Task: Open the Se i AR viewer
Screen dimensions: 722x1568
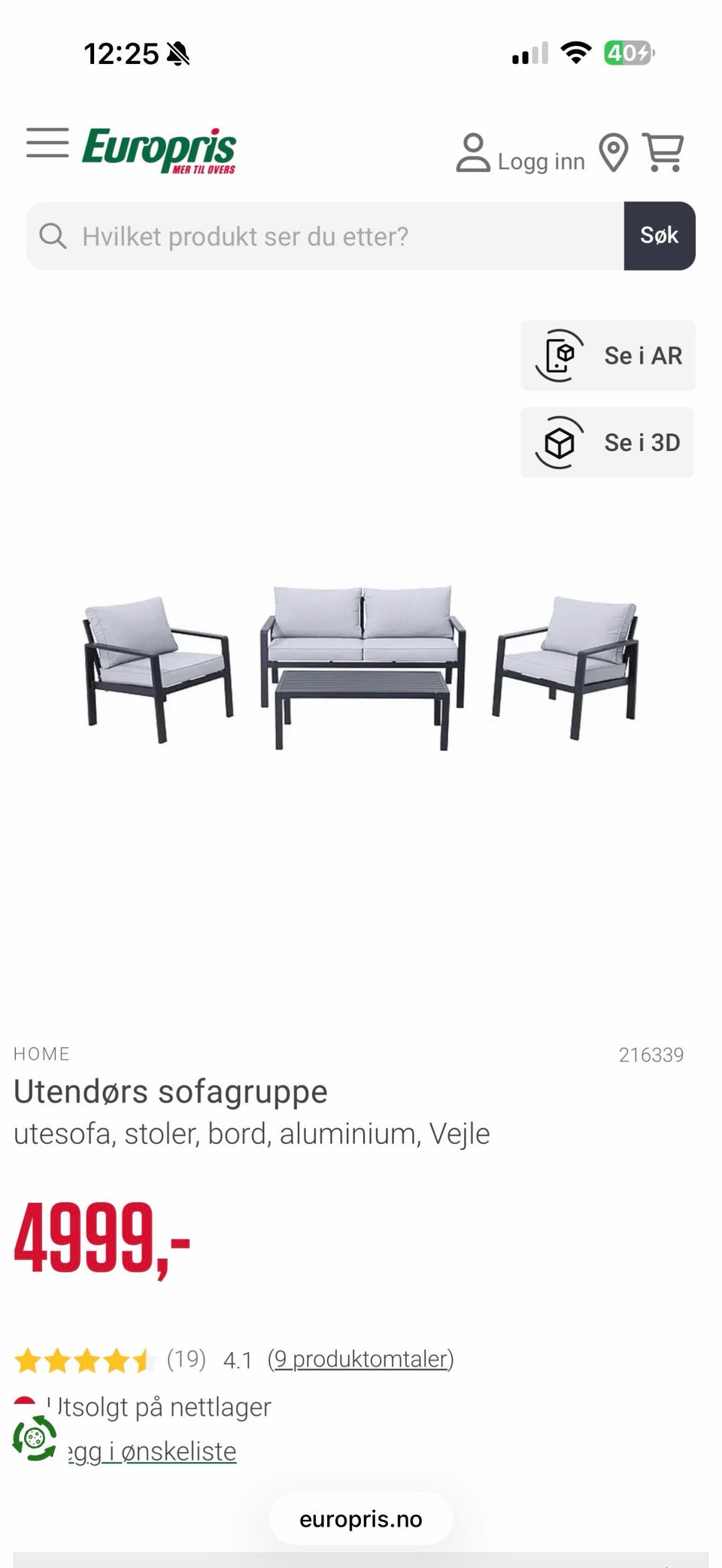Action: (607, 356)
